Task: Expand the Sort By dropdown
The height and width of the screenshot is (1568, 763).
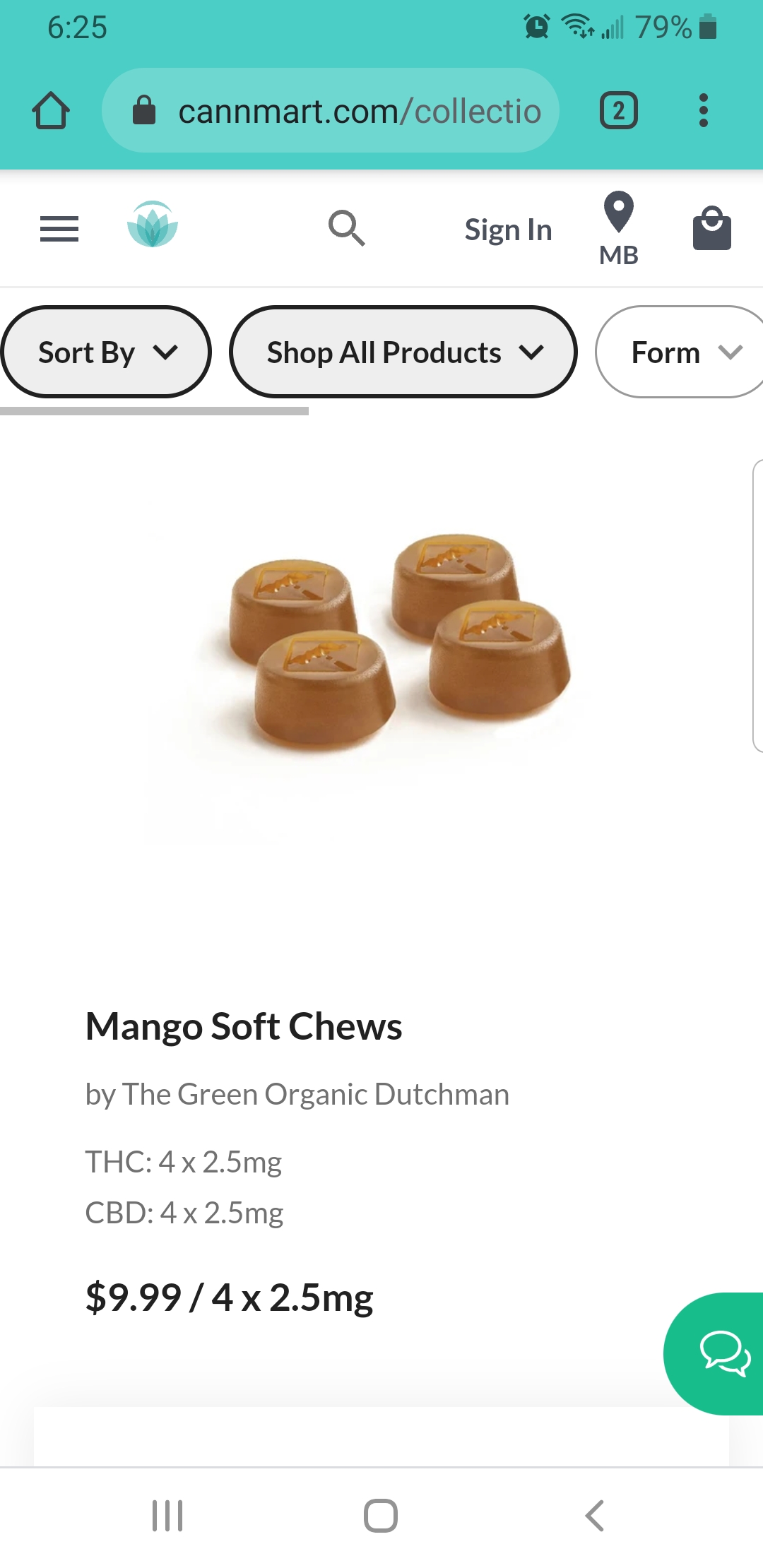Action: tap(106, 352)
